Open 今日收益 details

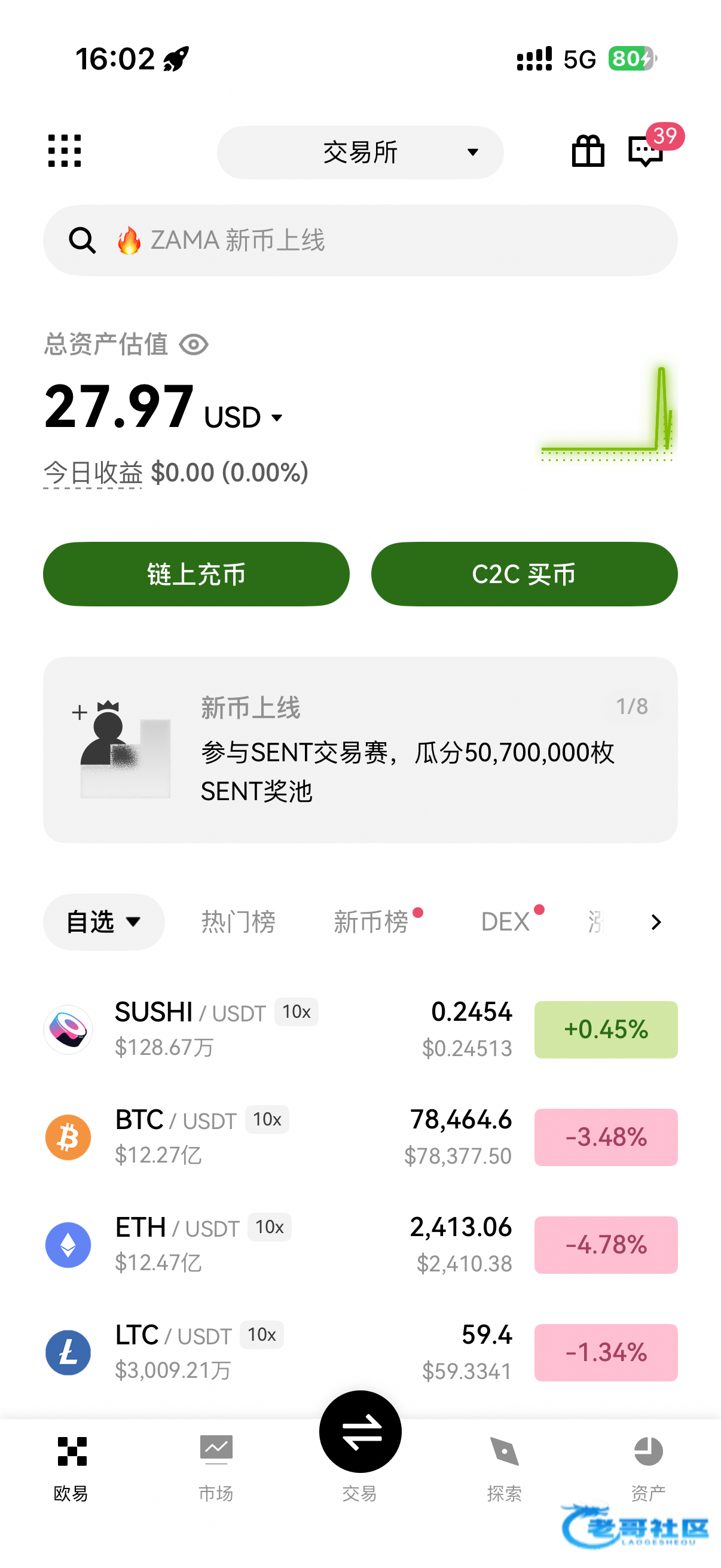pyautogui.click(x=93, y=473)
